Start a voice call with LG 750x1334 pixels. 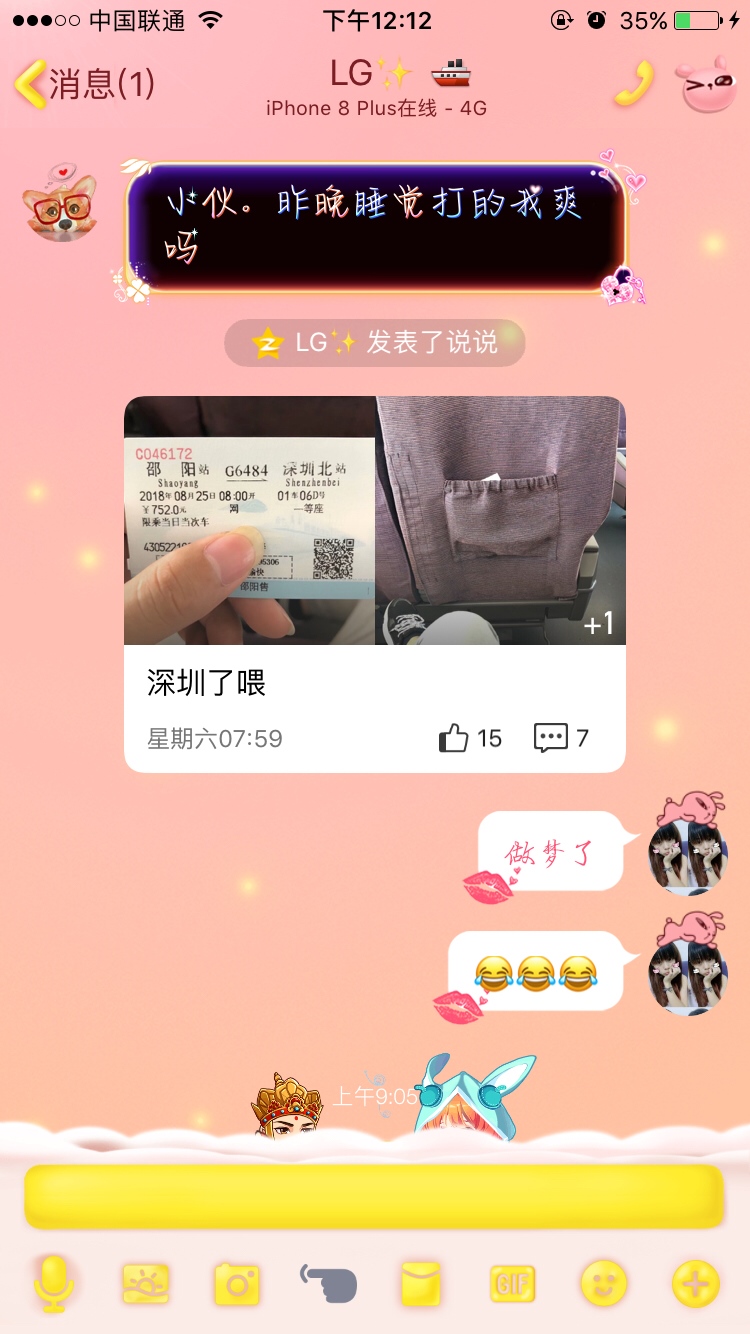click(x=632, y=84)
